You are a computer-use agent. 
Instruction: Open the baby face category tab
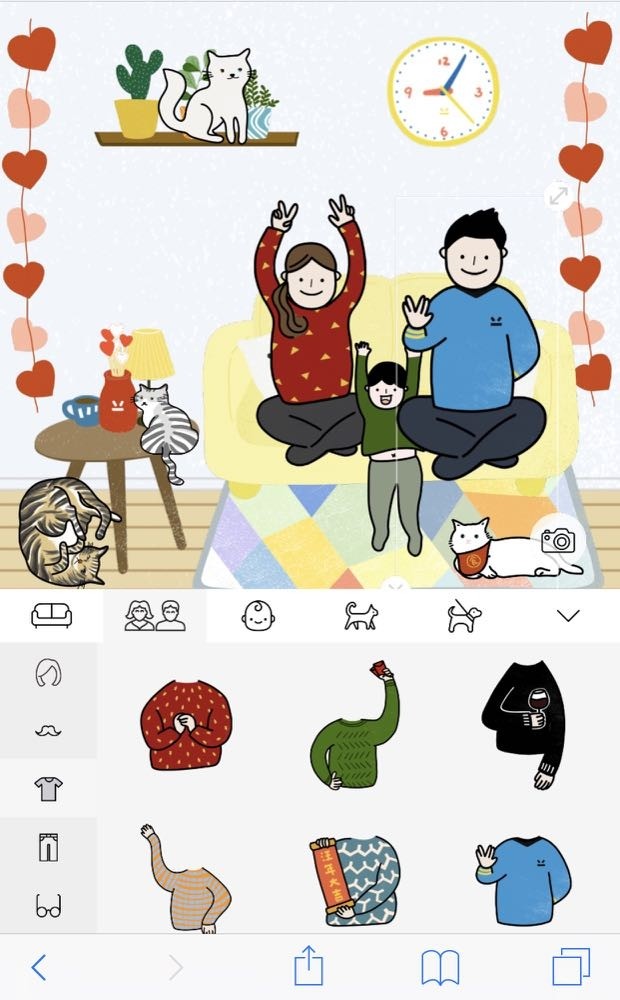click(258, 615)
